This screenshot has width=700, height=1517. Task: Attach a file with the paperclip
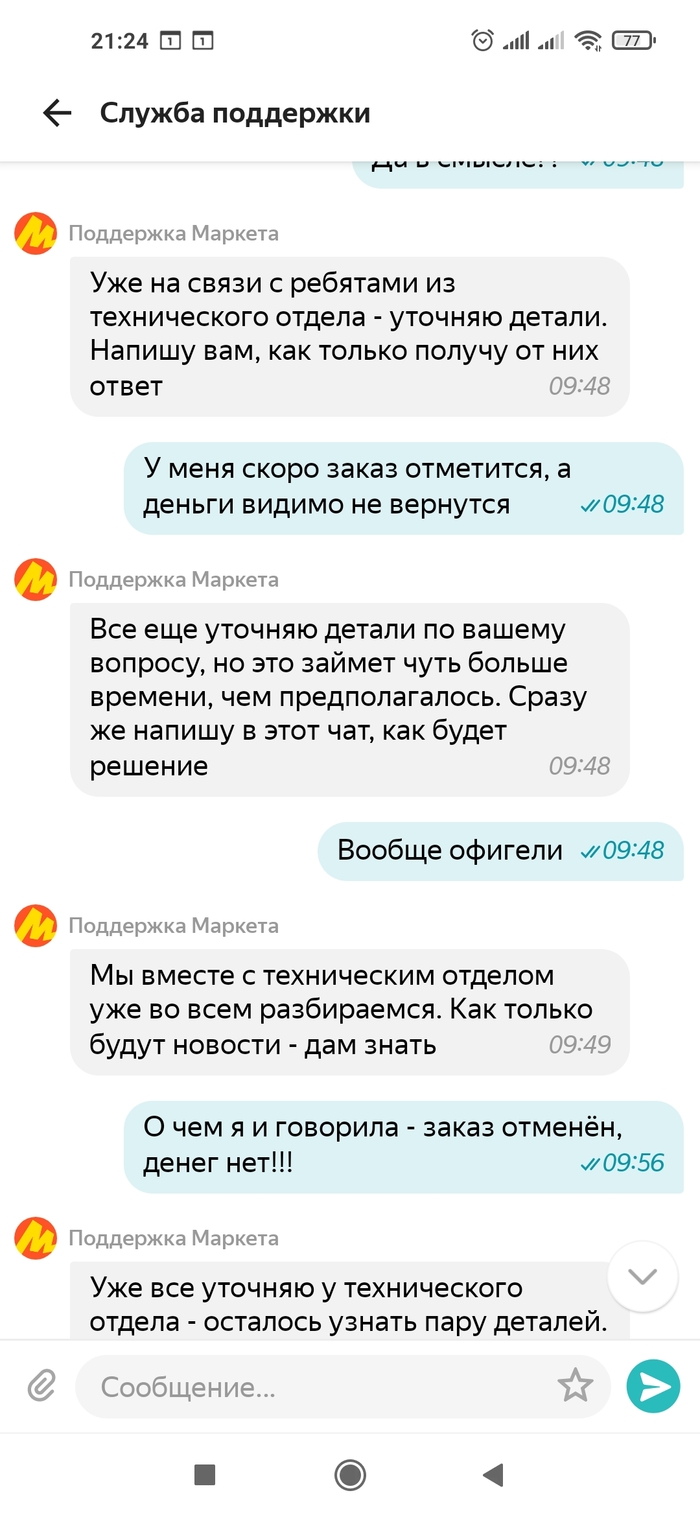[x=41, y=1387]
